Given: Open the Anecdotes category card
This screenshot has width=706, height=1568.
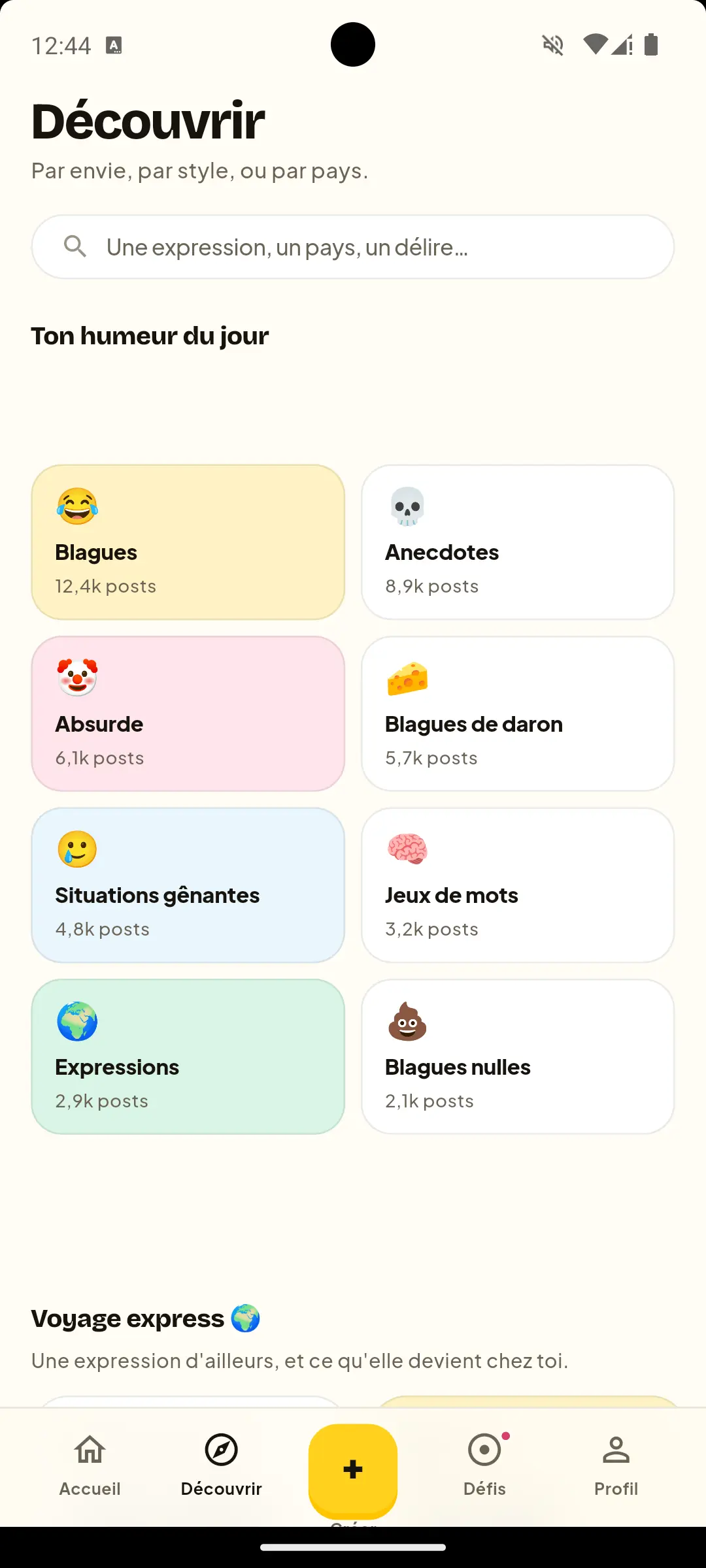Looking at the screenshot, I should coord(518,542).
